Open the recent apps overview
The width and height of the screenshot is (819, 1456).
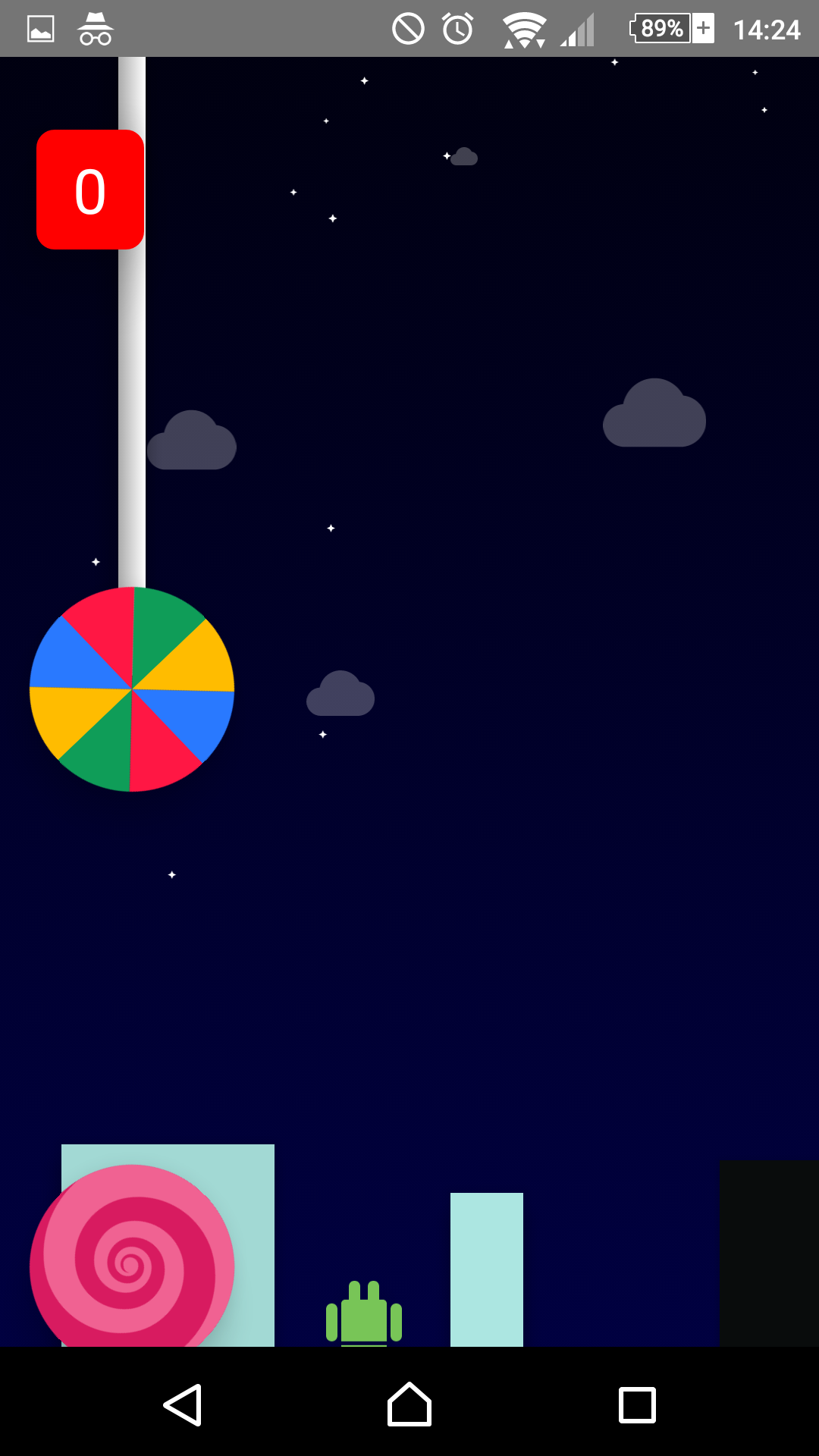coord(637,1404)
